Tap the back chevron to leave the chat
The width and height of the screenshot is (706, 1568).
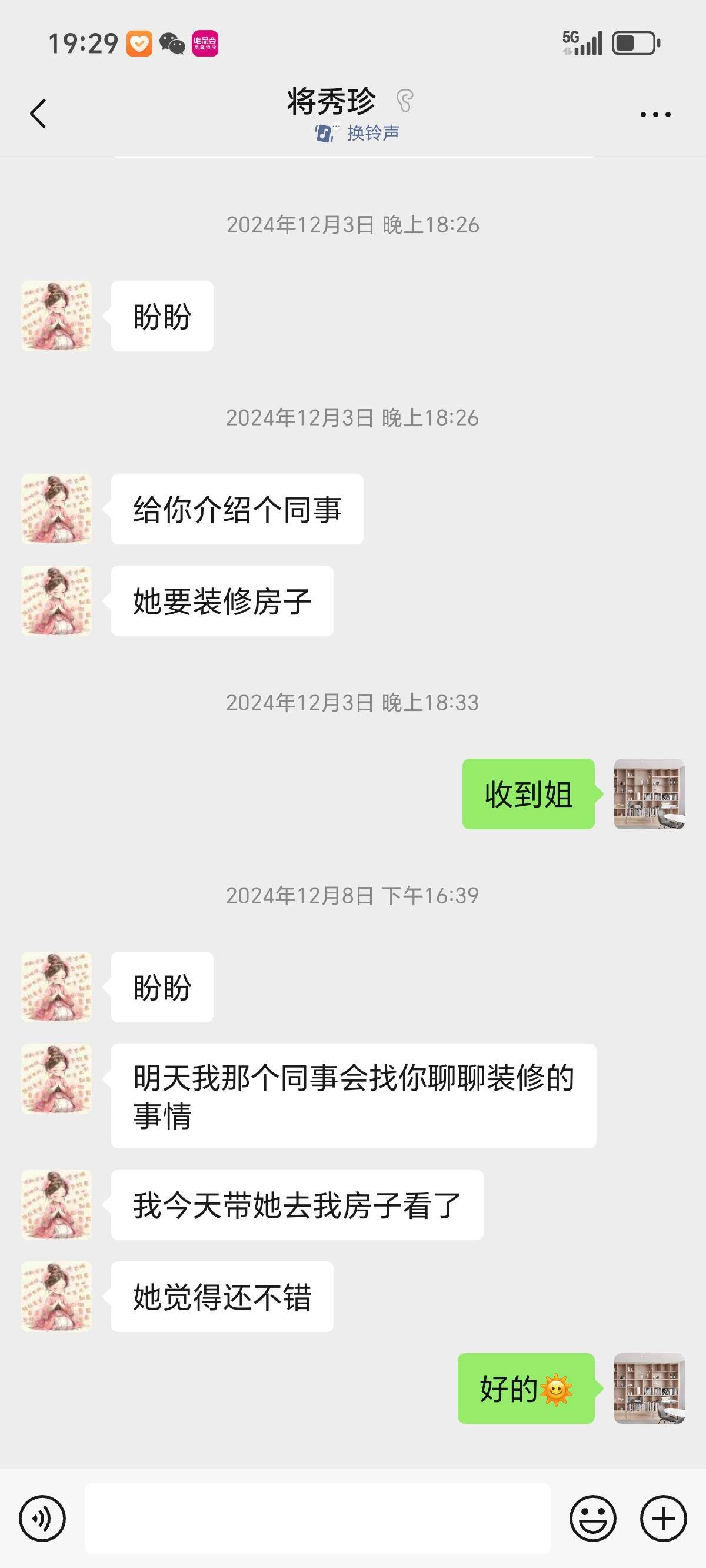[x=39, y=114]
